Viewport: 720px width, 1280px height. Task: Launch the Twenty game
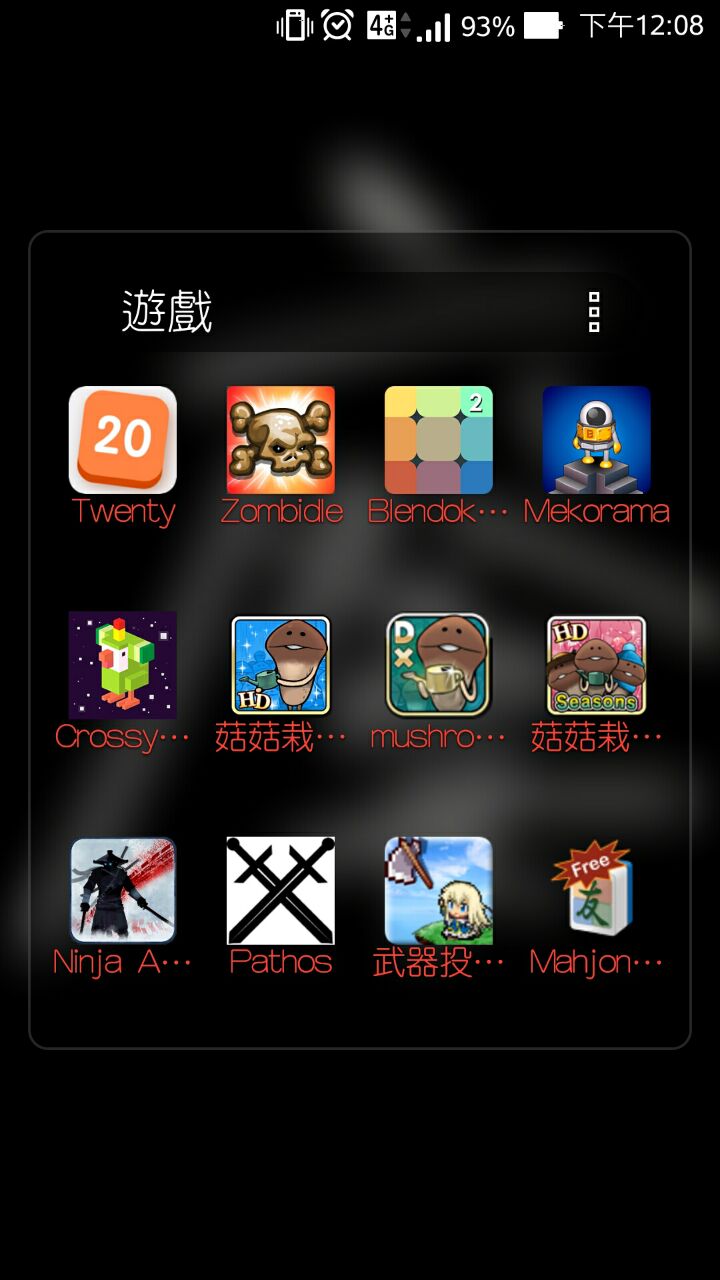pyautogui.click(x=123, y=440)
